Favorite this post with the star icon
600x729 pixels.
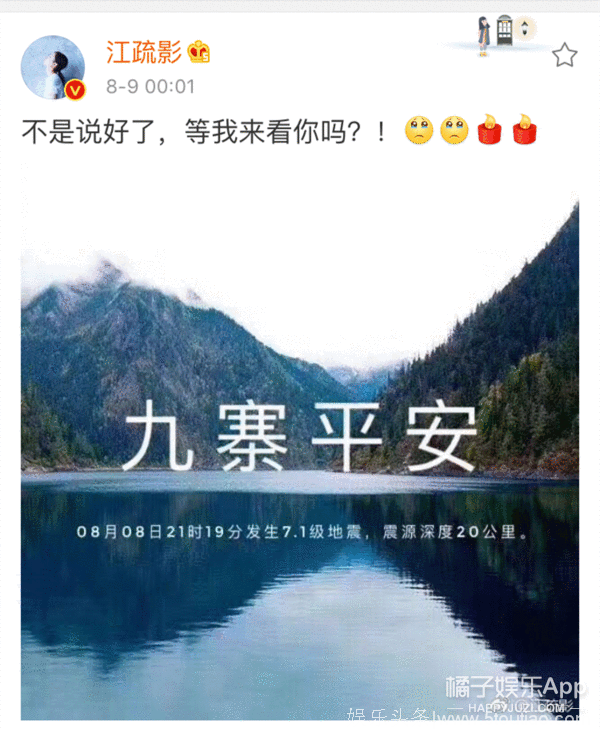point(565,55)
